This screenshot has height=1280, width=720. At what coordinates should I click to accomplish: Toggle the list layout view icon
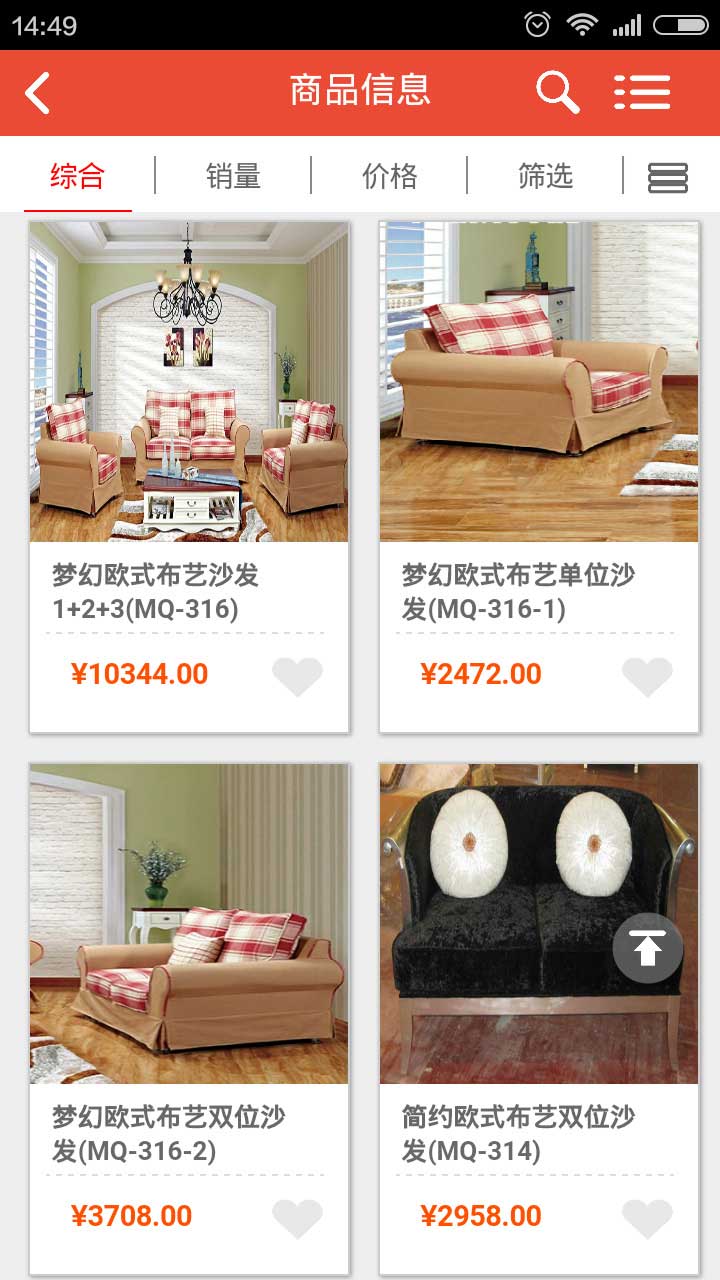668,178
